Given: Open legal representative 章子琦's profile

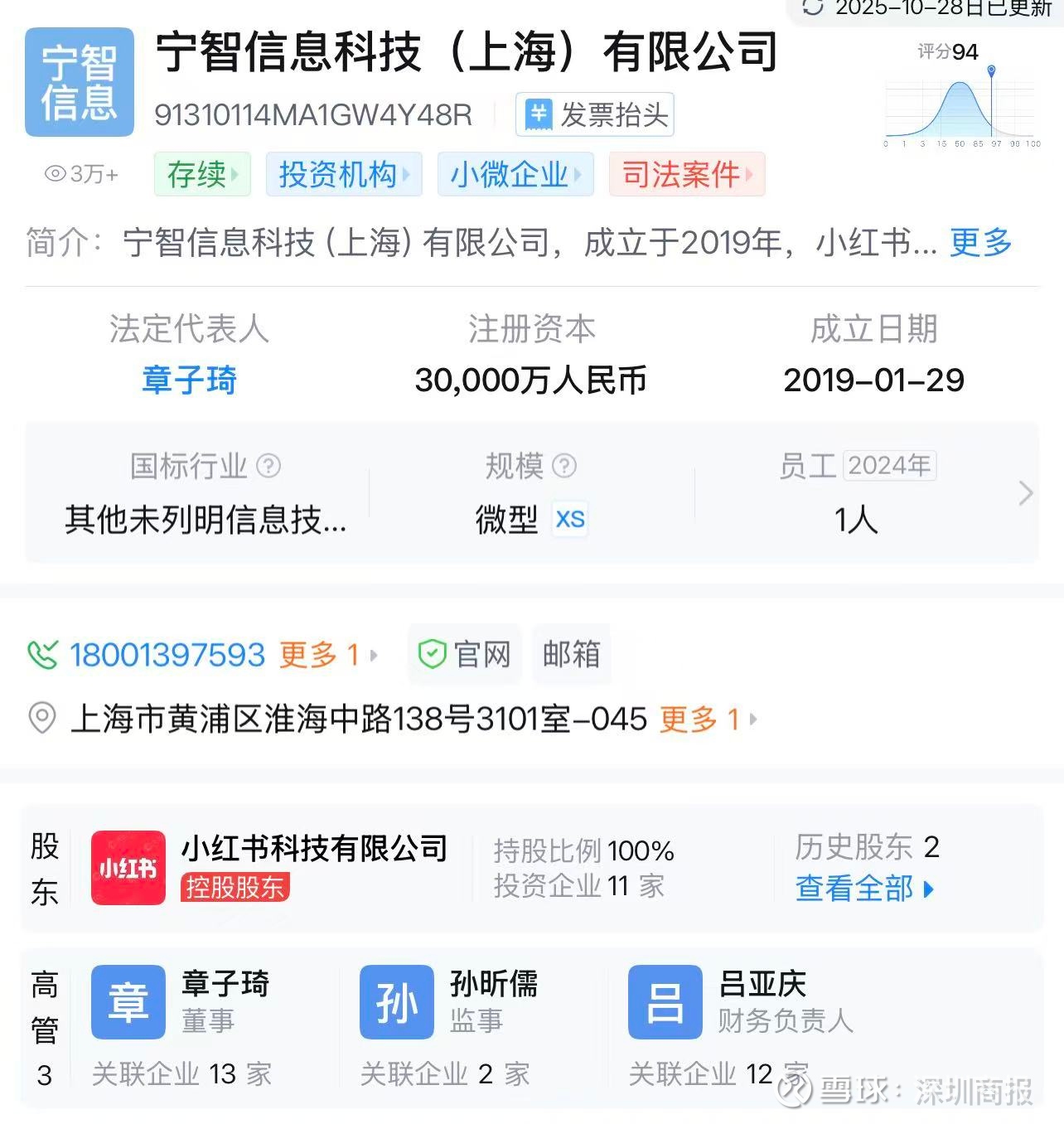Looking at the screenshot, I should 189,380.
